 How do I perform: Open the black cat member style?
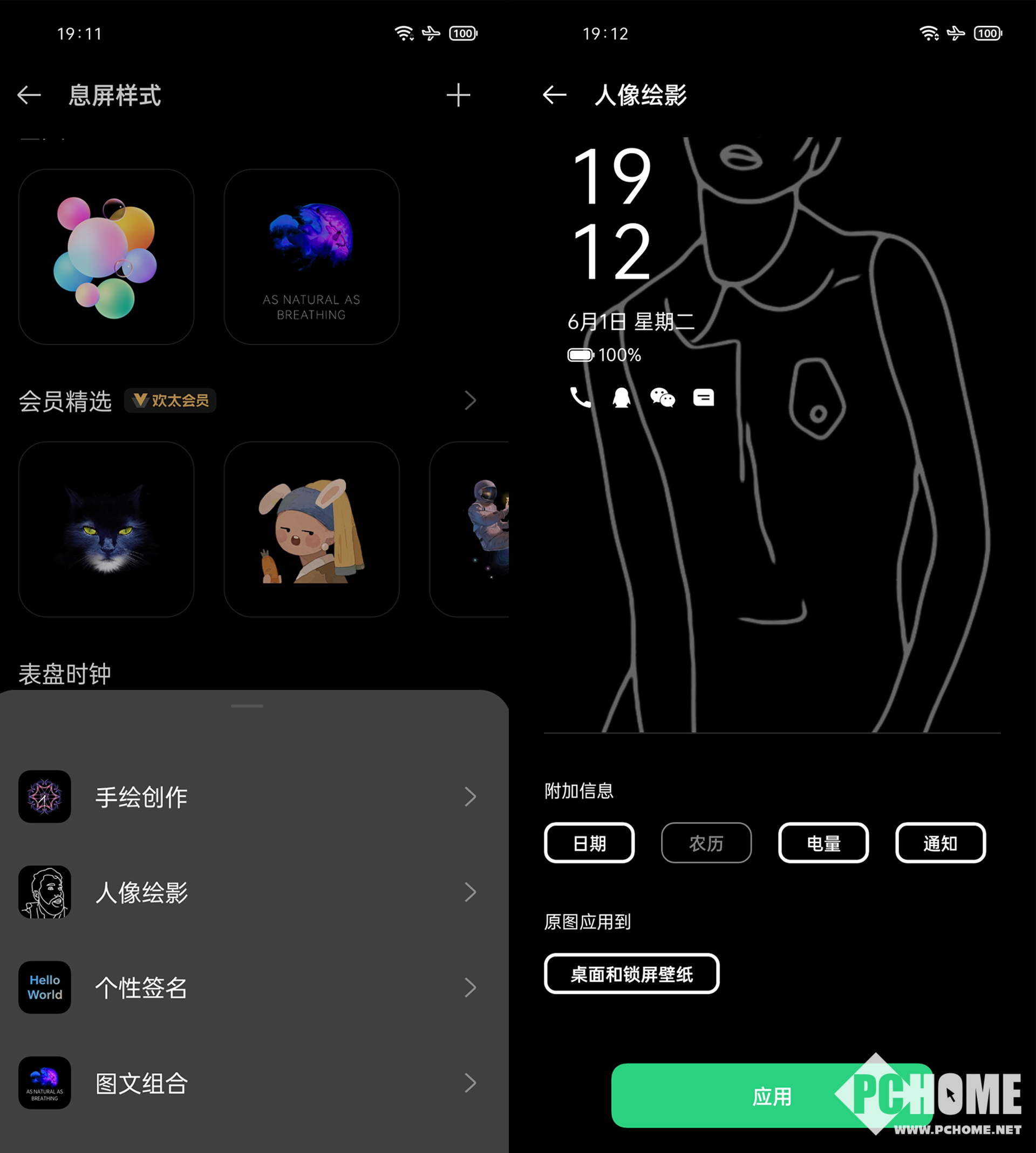(x=106, y=529)
